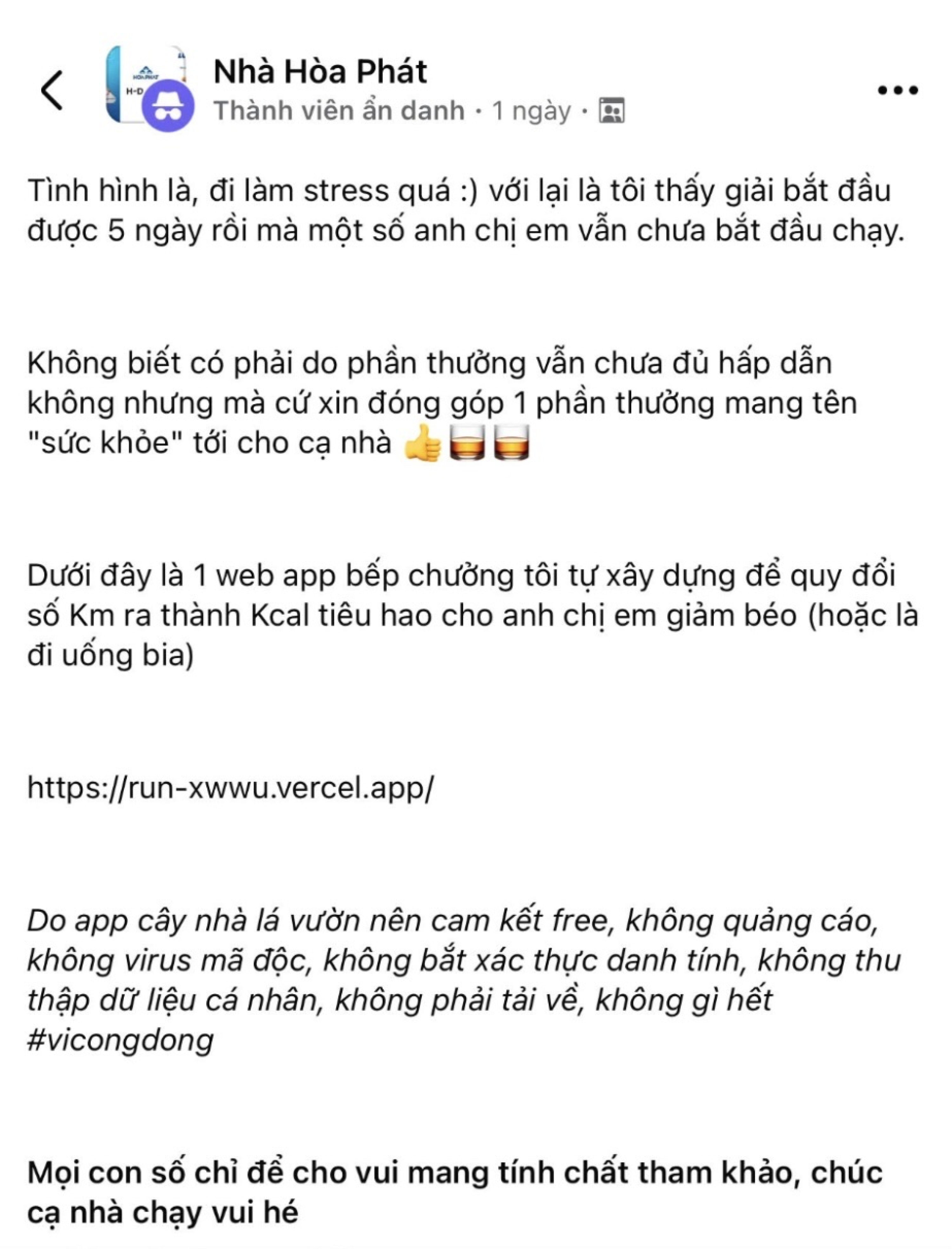Open the run-xwwu.vercel.app link
Viewport: 952px width, 1249px height.
(231, 787)
